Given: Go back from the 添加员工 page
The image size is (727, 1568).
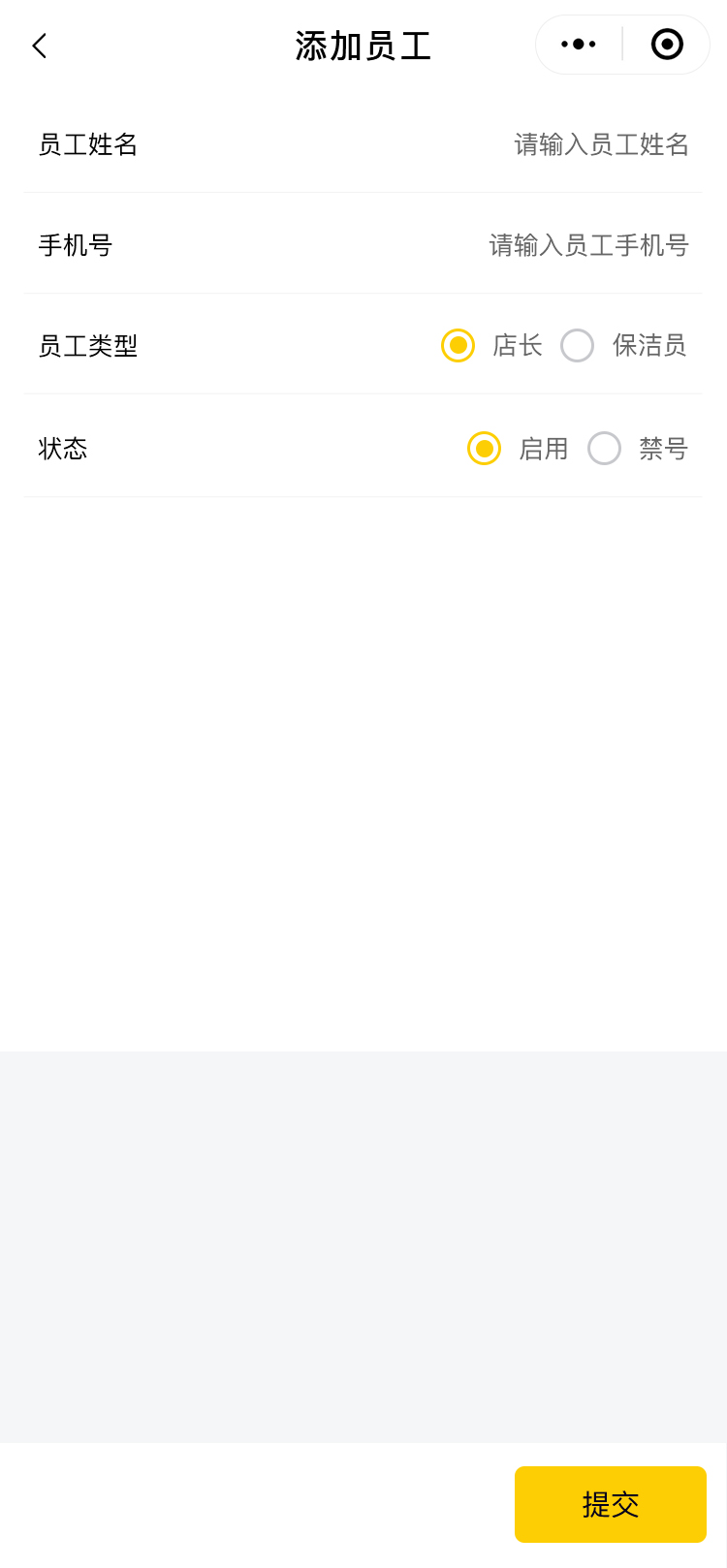Looking at the screenshot, I should (x=39, y=46).
